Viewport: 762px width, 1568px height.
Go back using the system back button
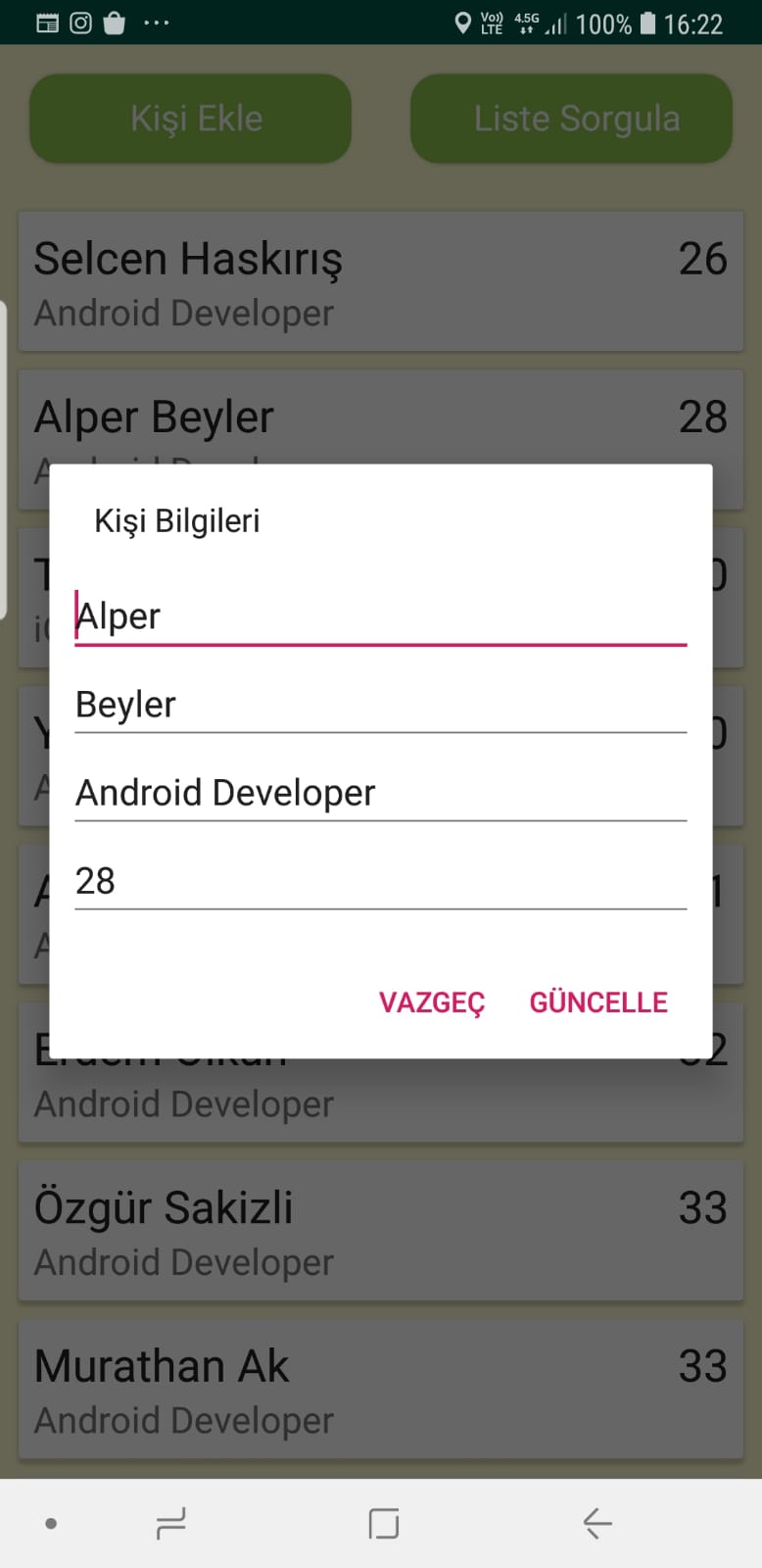pos(596,1524)
